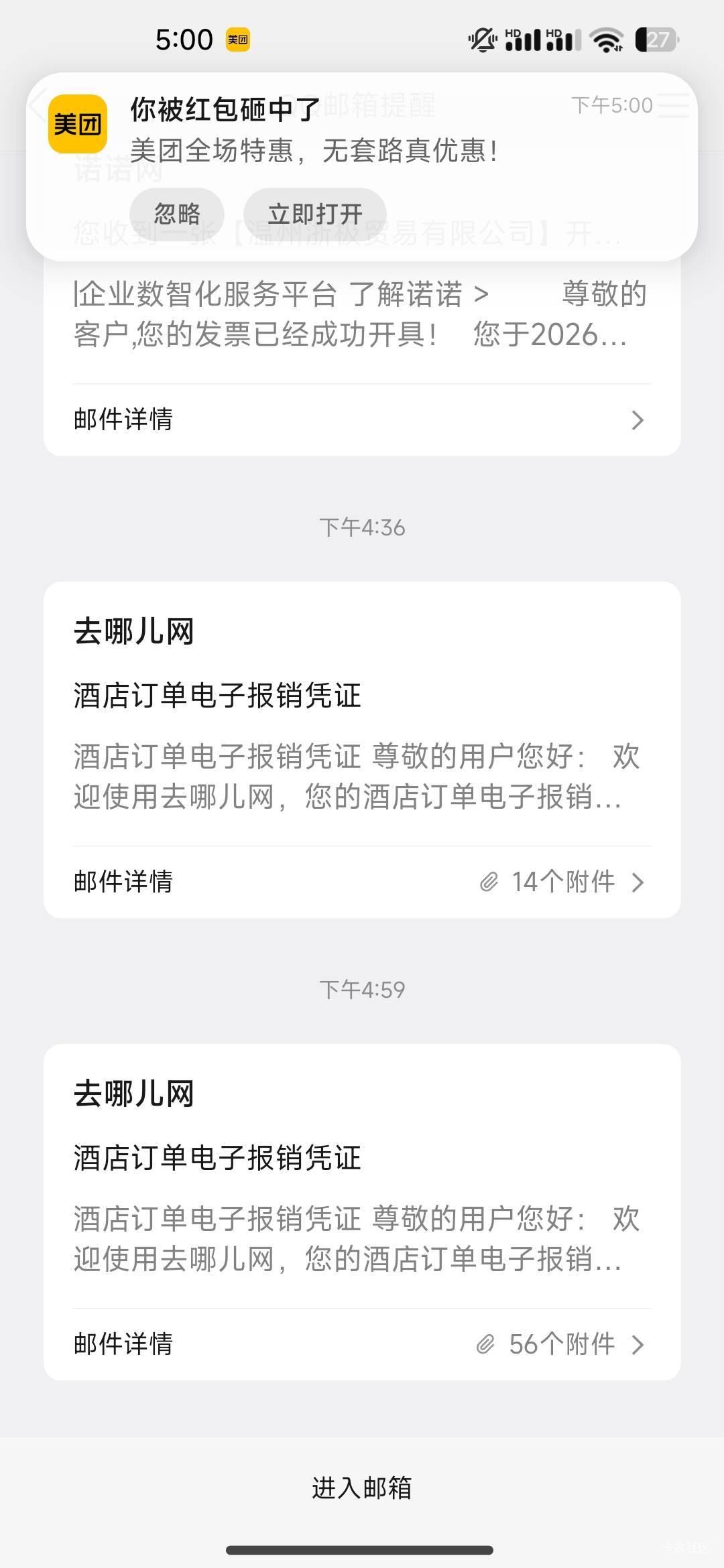
Task: Open 邮件详情 for the invoice email
Action: coord(362,420)
